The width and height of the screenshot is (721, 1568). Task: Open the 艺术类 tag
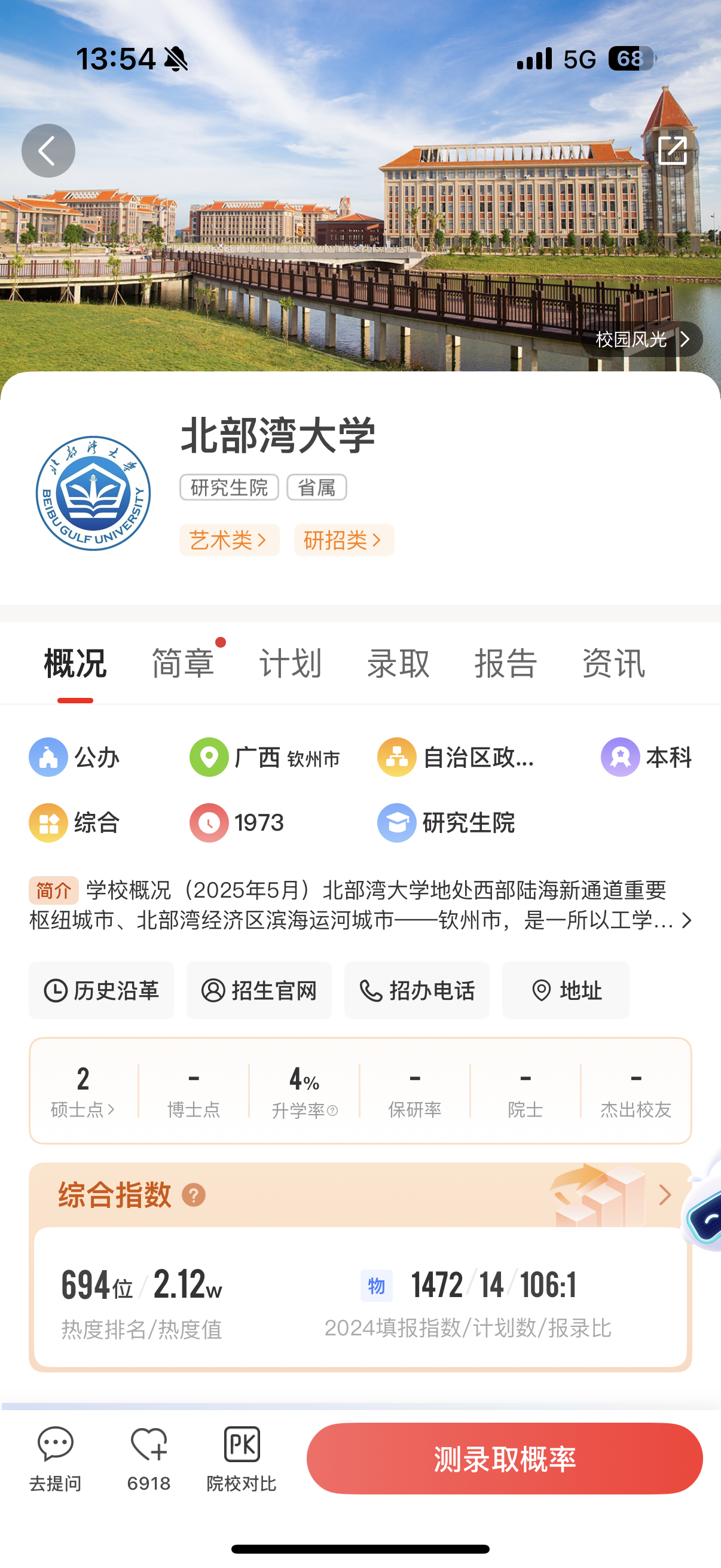click(x=229, y=540)
